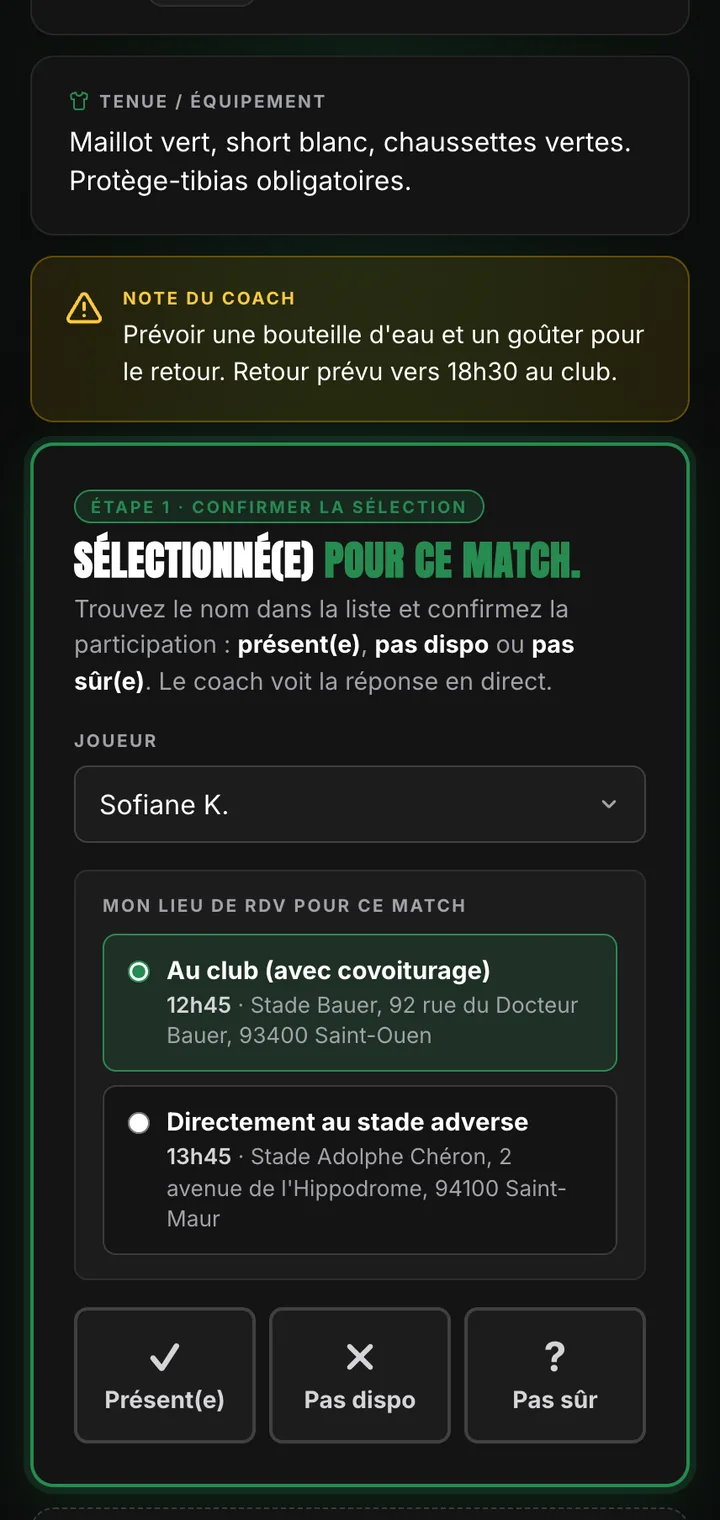
Task: Open the Joueur dropdown showing Sofiane K.
Action: (x=360, y=804)
